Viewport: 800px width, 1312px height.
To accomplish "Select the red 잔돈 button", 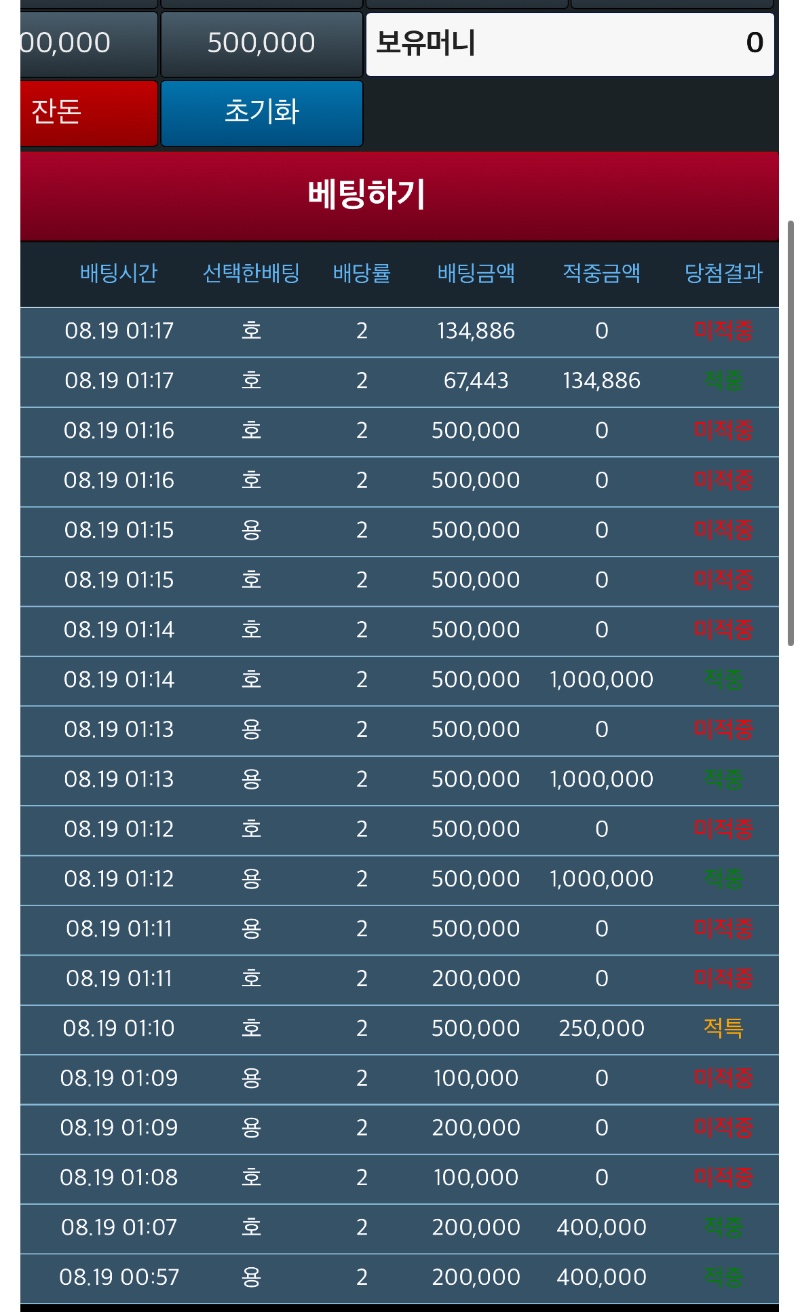I will click(x=89, y=113).
